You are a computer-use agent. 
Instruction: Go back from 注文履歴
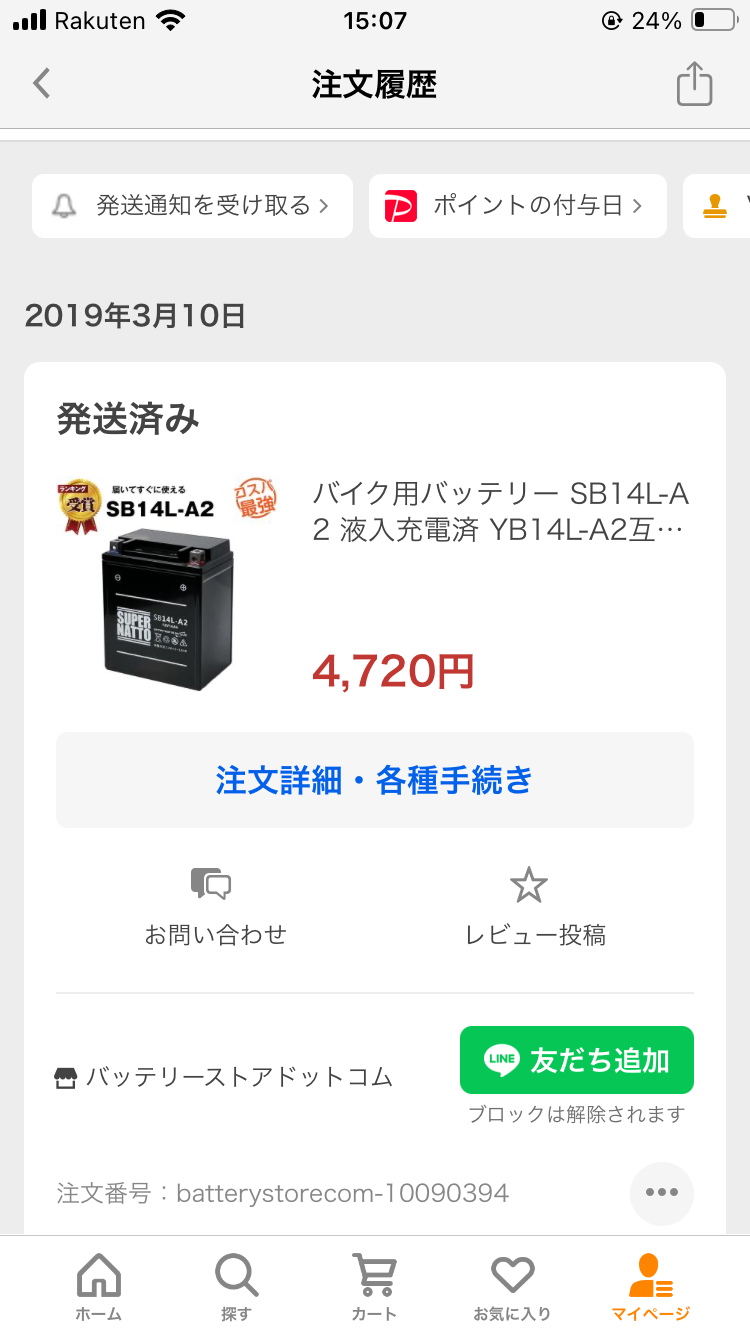[41, 83]
